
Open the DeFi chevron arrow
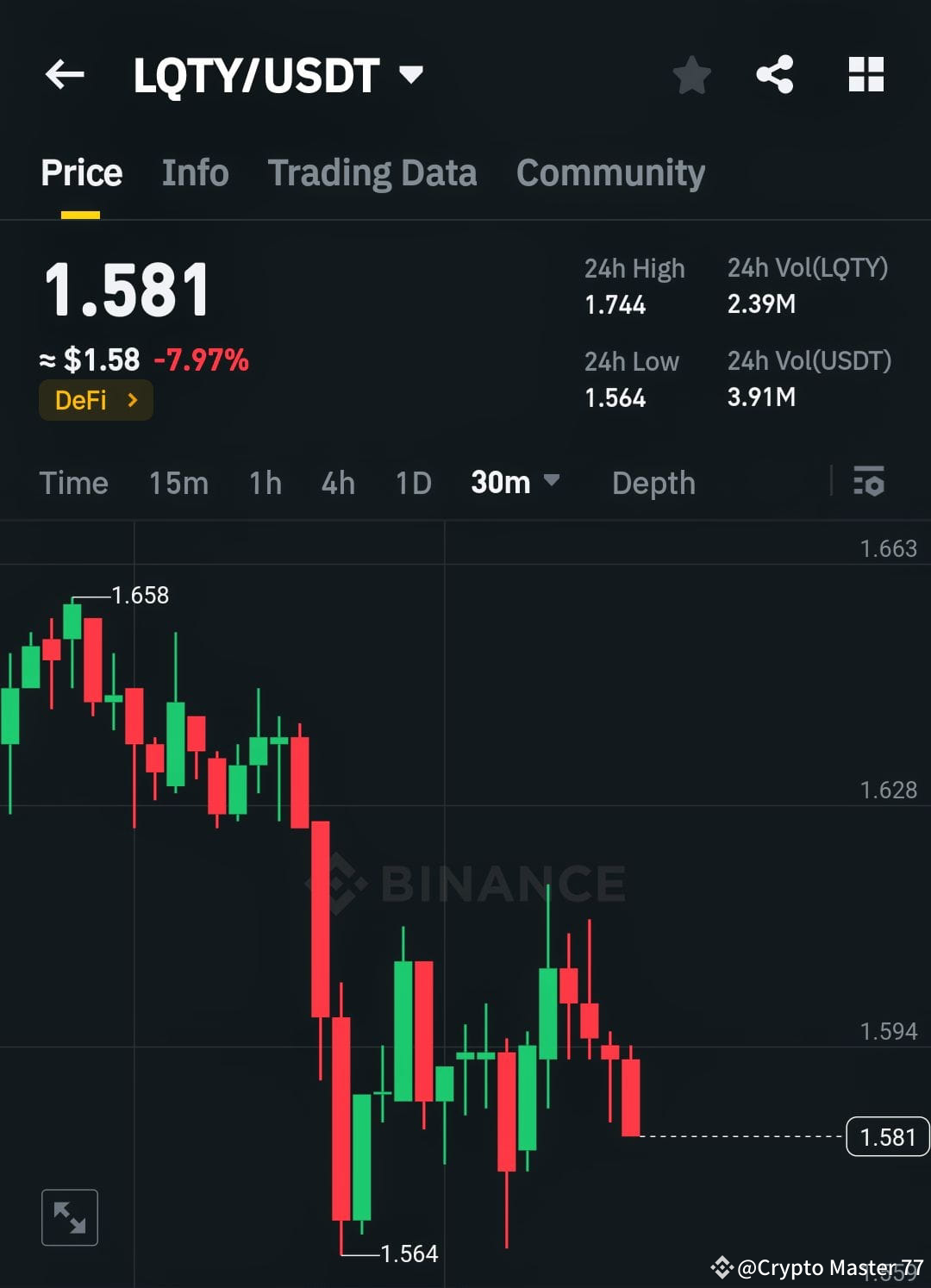[133, 399]
